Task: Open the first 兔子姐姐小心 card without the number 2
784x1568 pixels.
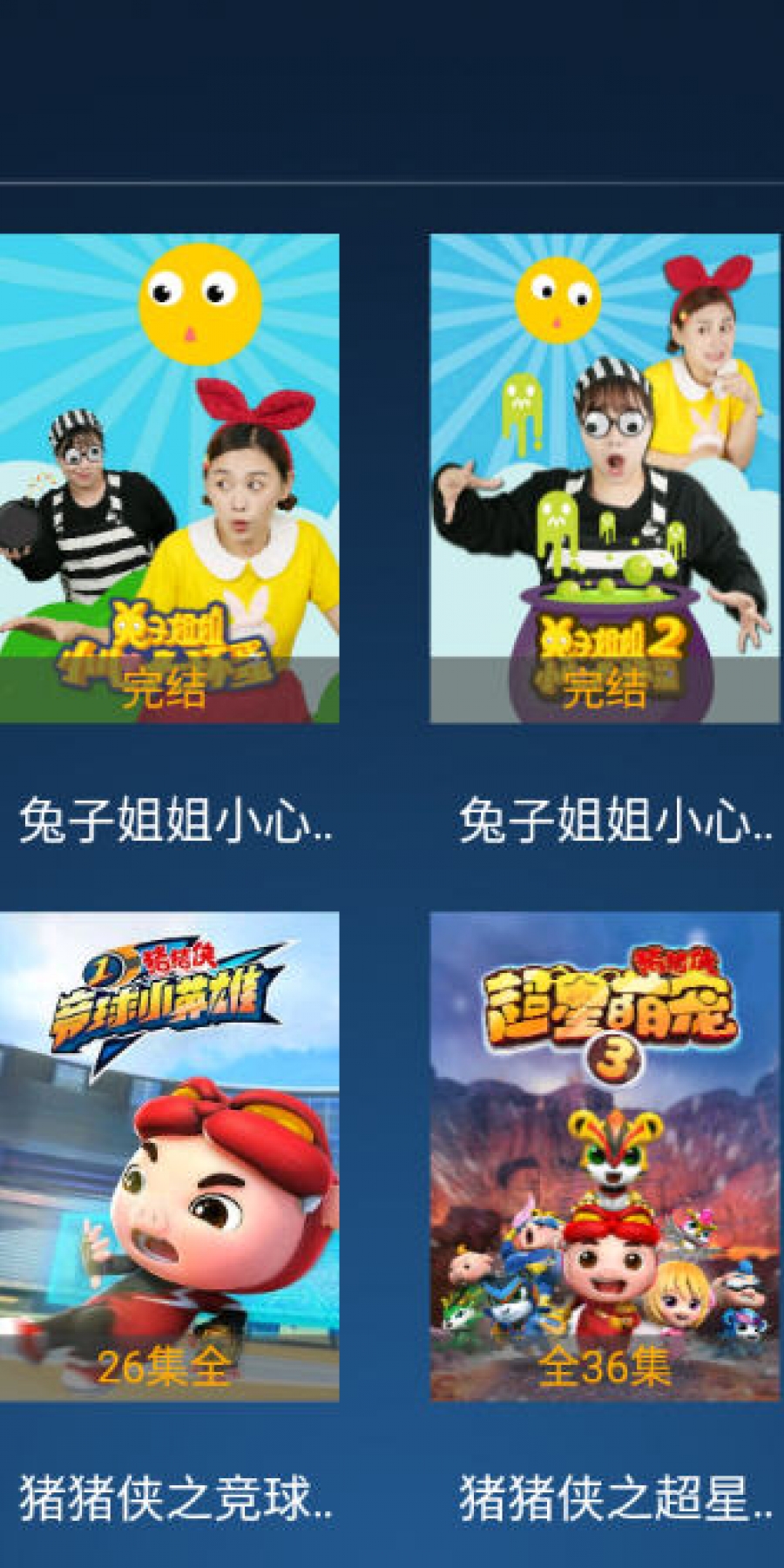Action: (169, 479)
